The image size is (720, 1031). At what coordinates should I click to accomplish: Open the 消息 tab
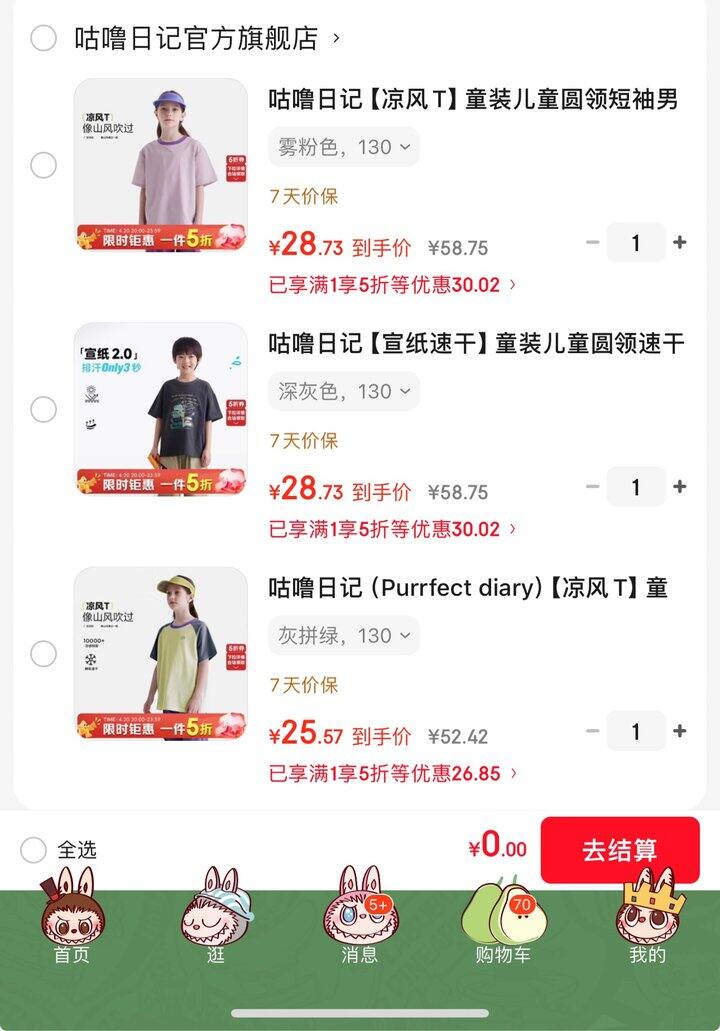pos(360,922)
